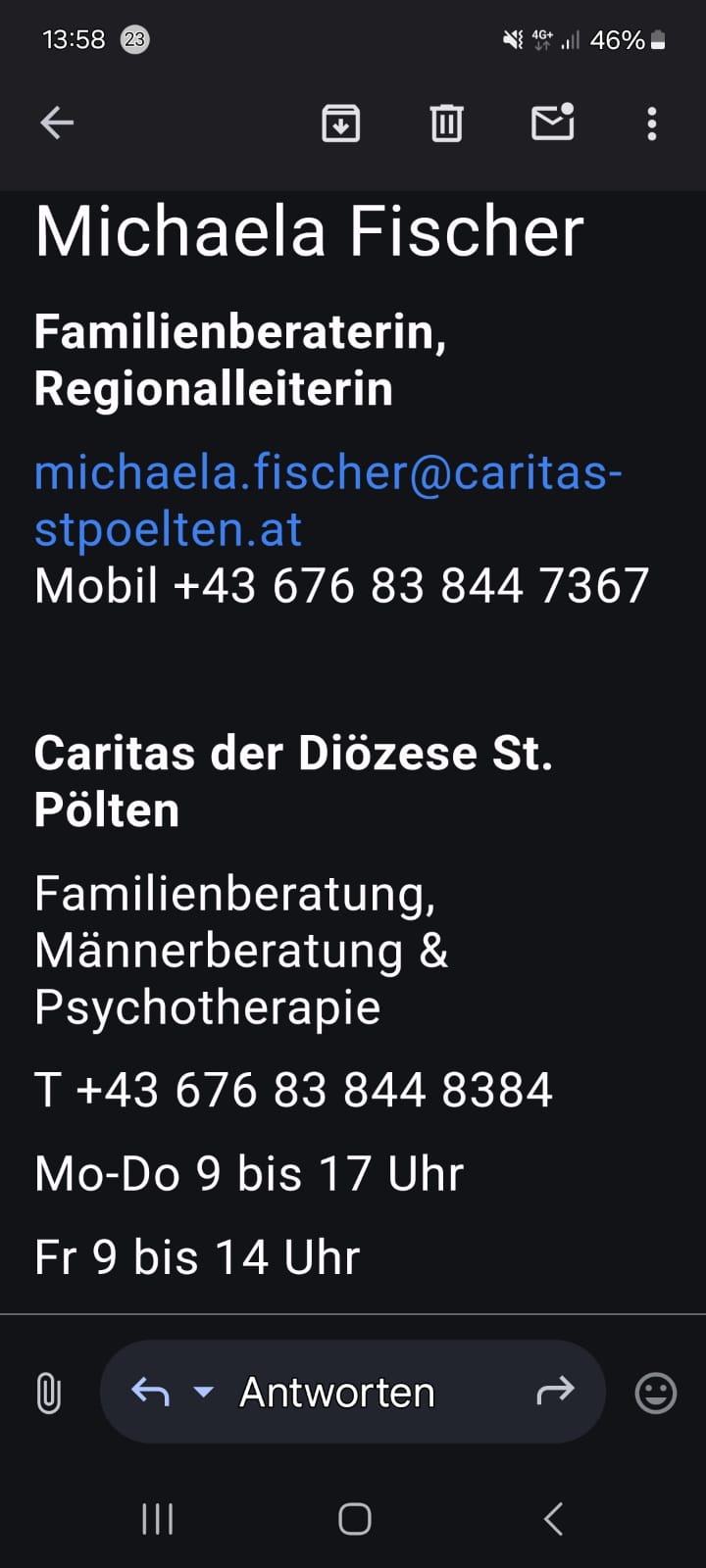Screen dimensions: 706x1568
Task: Open the emoji reaction picker
Action: (656, 1393)
